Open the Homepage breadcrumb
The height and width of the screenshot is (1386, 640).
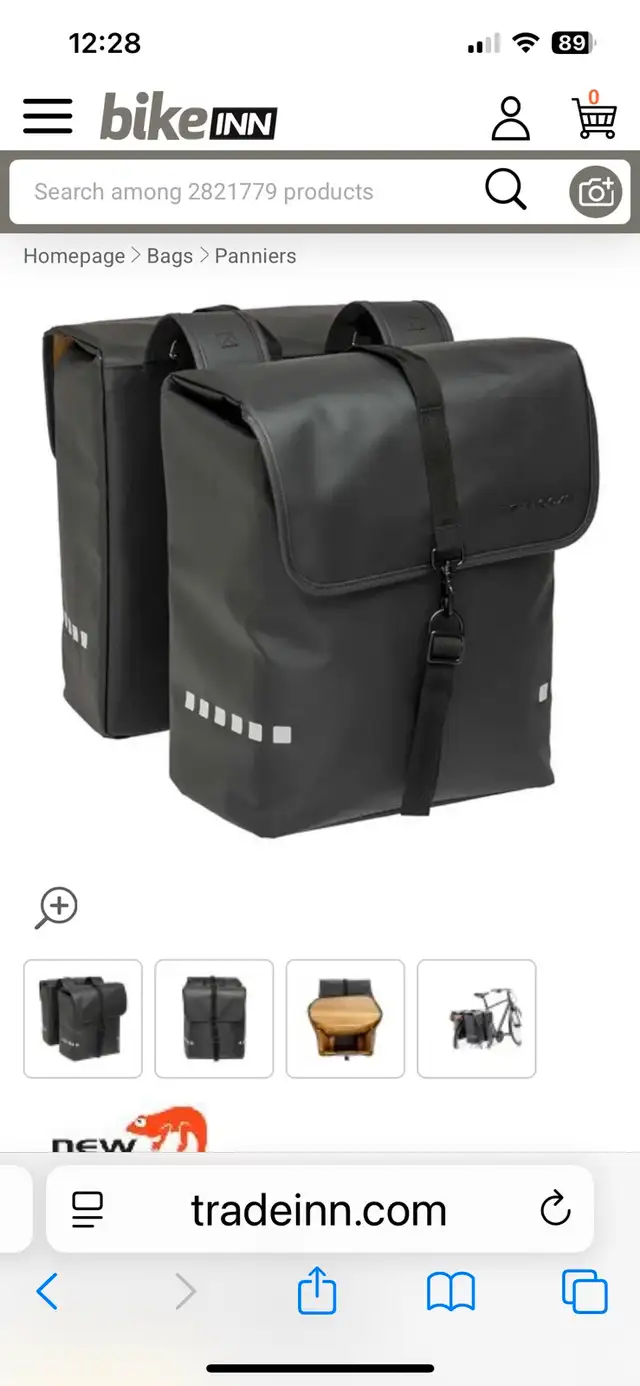point(74,256)
